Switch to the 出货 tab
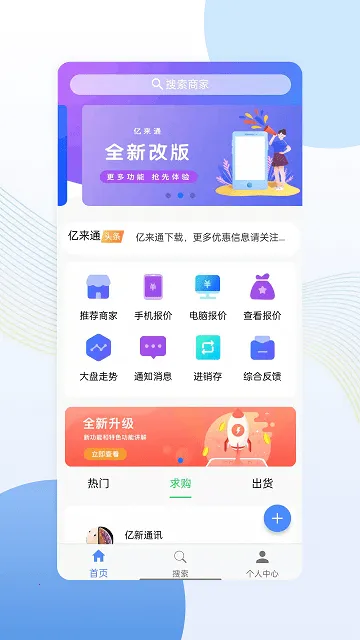360x640 pixels. (262, 484)
